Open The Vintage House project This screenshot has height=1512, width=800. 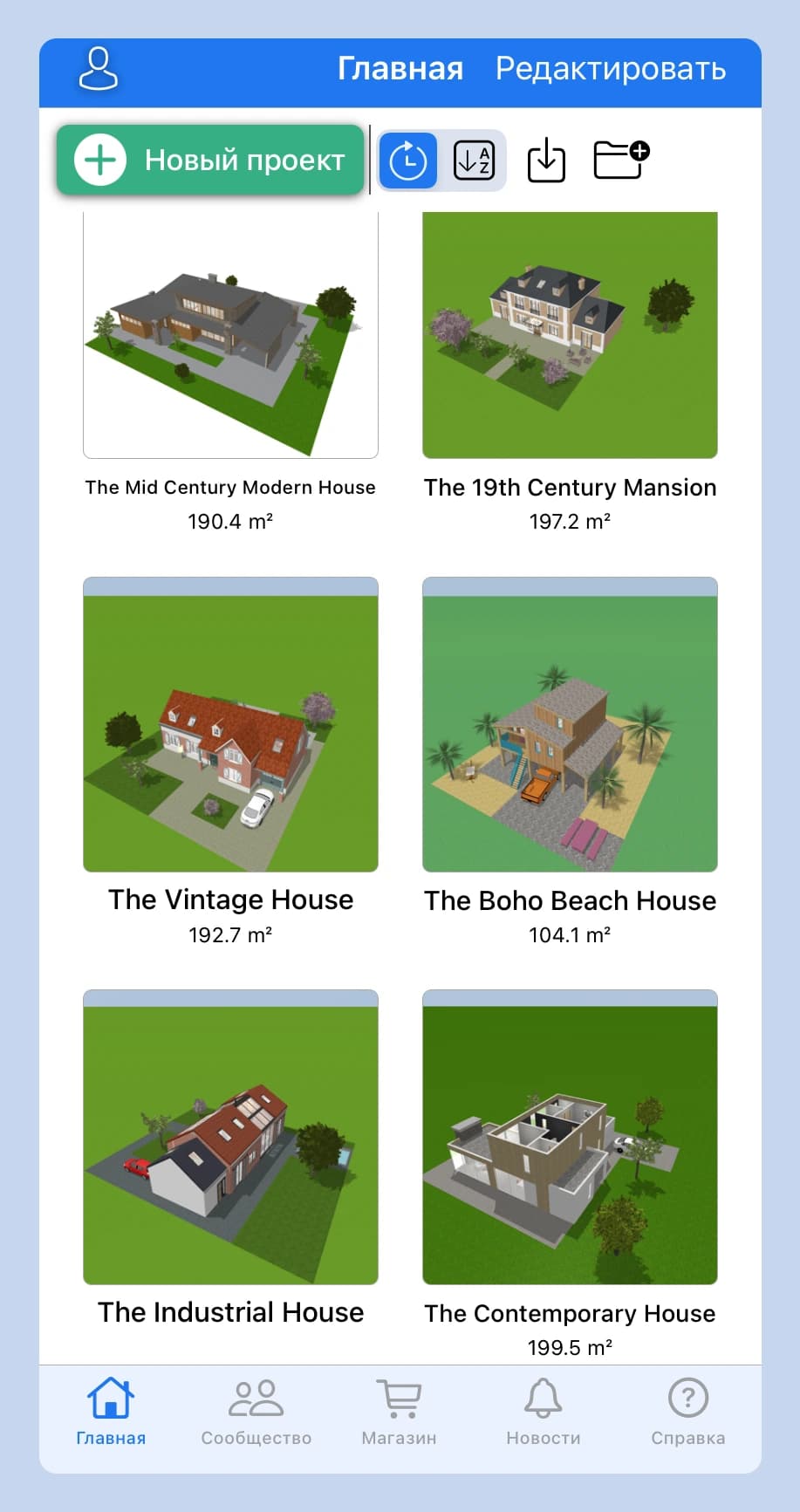click(230, 724)
